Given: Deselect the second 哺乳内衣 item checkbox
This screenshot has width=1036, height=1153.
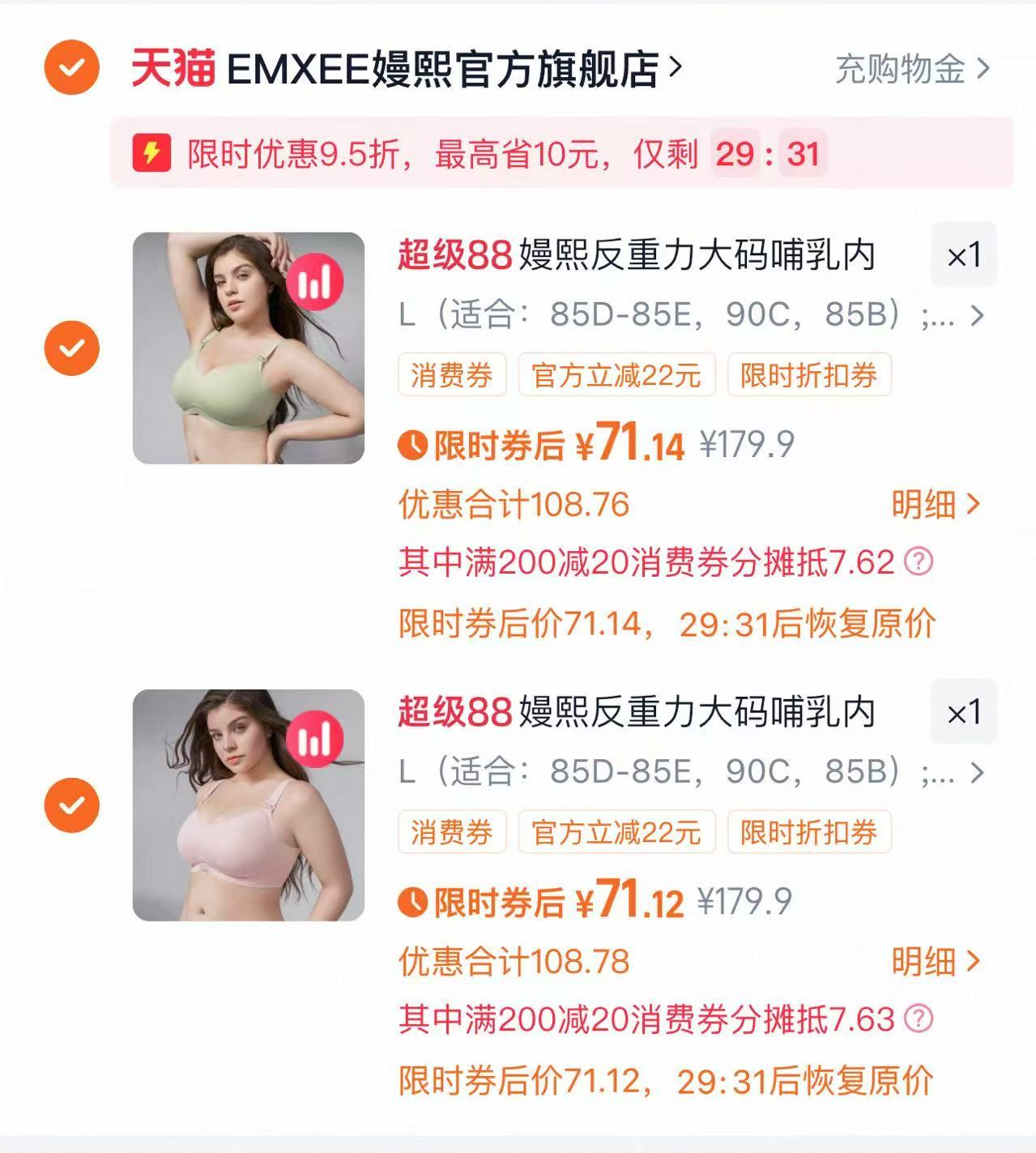Looking at the screenshot, I should pos(71,805).
